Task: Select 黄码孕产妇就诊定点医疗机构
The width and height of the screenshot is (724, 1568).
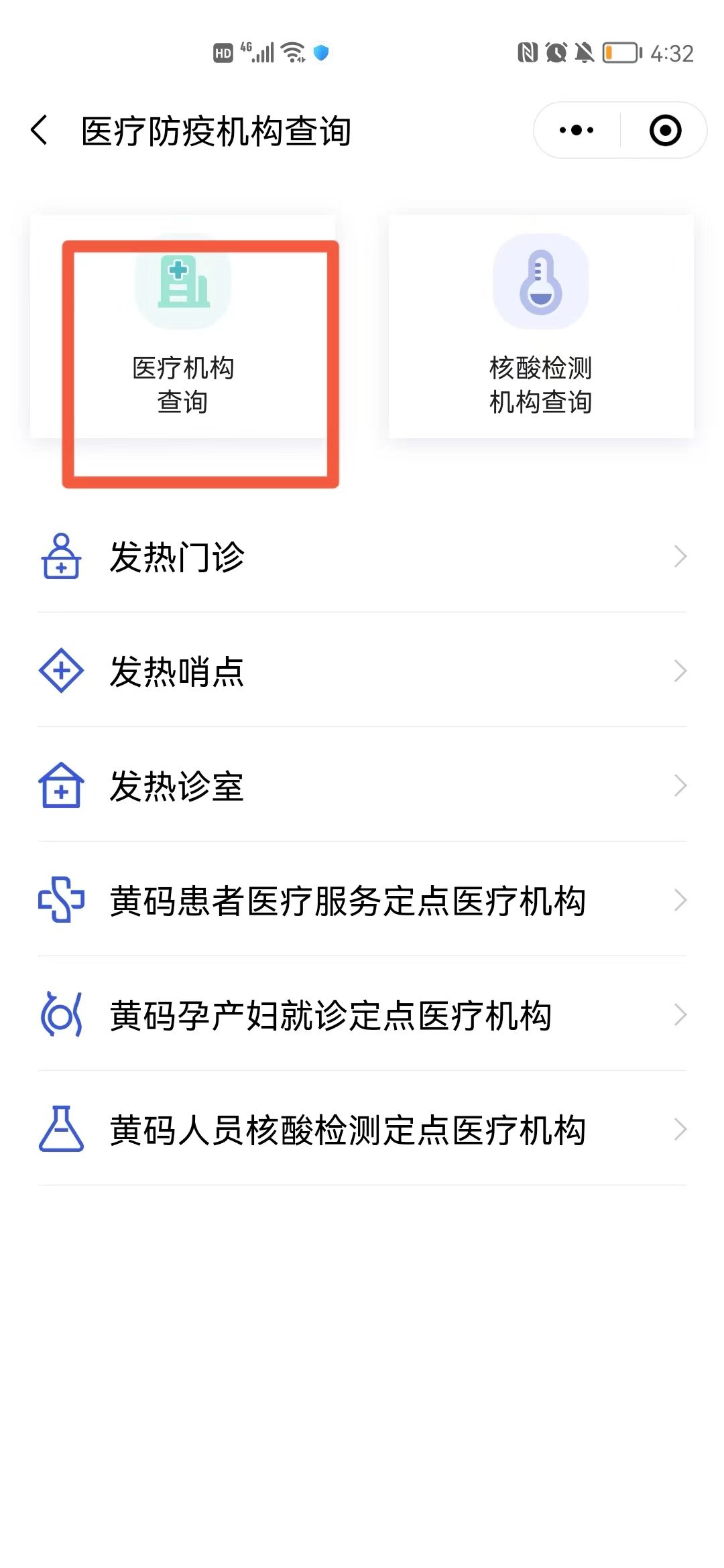Action: [x=362, y=1015]
